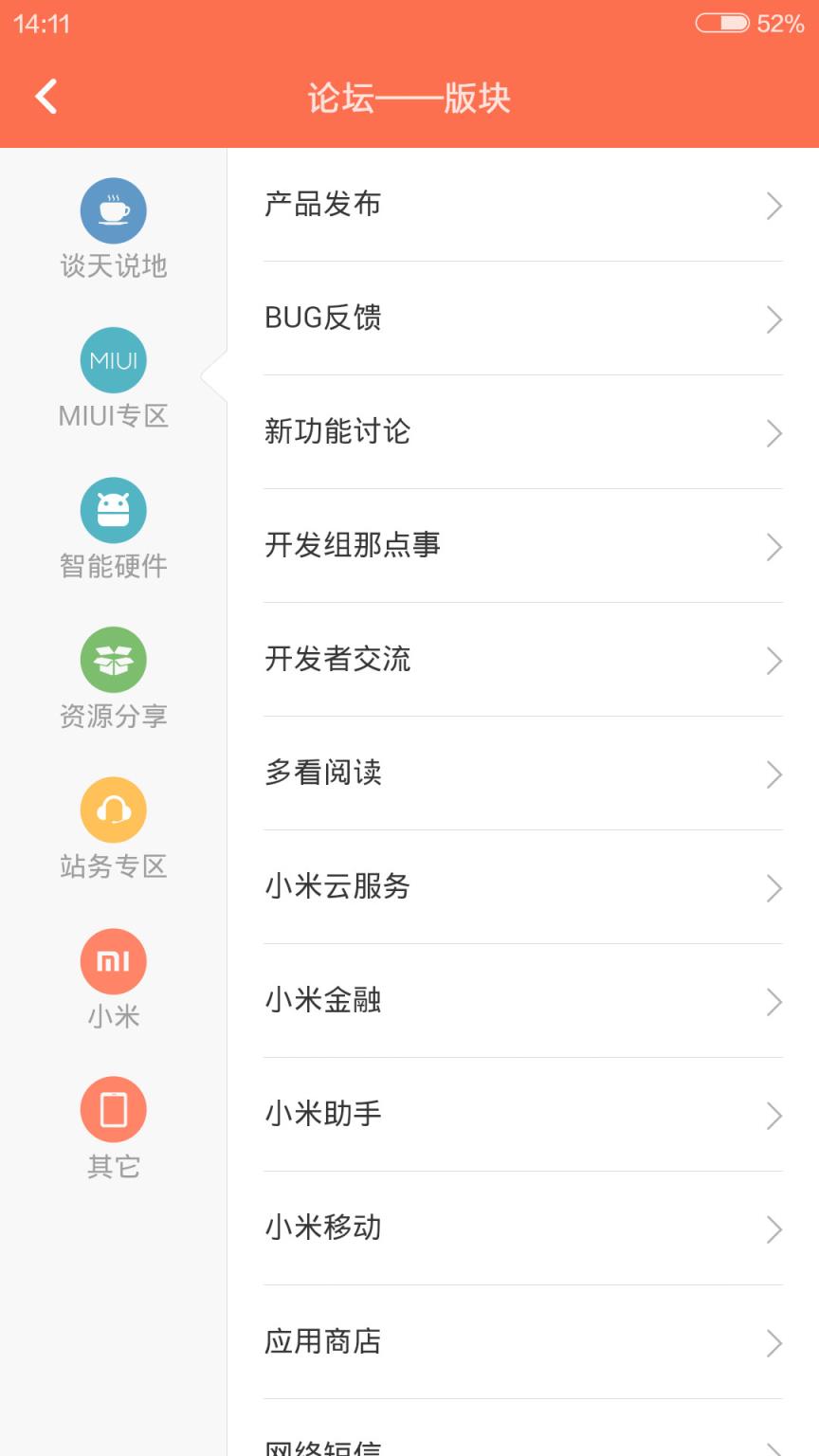Viewport: 819px width, 1456px height.
Task: Open the MIUI专区 category icon
Action: (113, 359)
